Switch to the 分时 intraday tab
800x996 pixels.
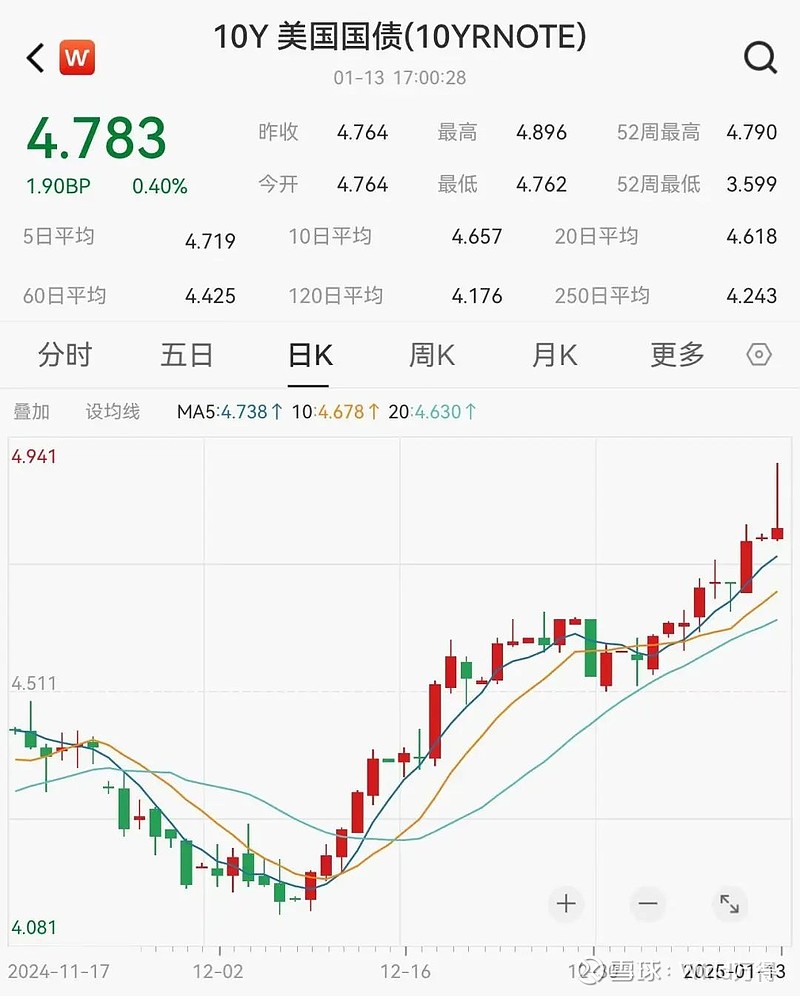[64, 355]
